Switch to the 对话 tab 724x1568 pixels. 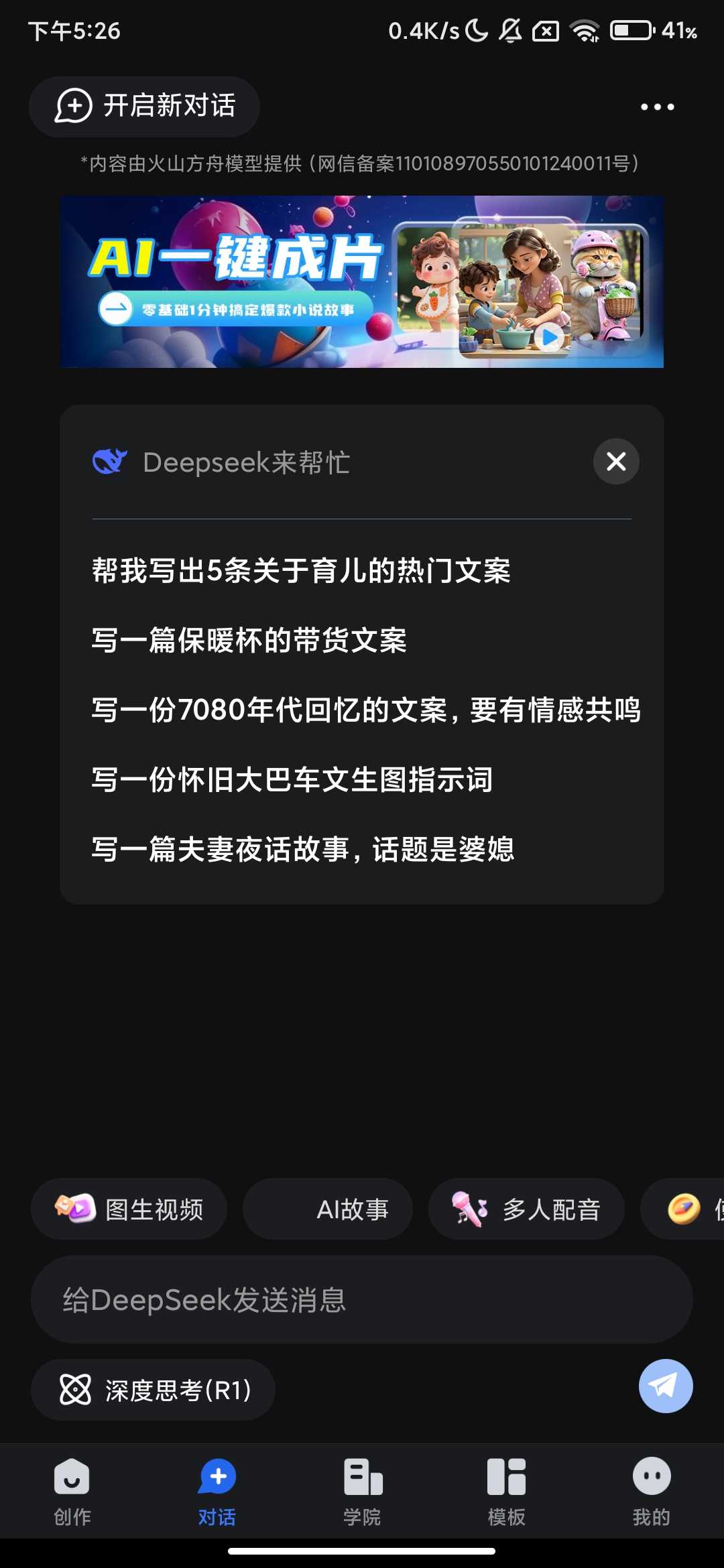[217, 1489]
